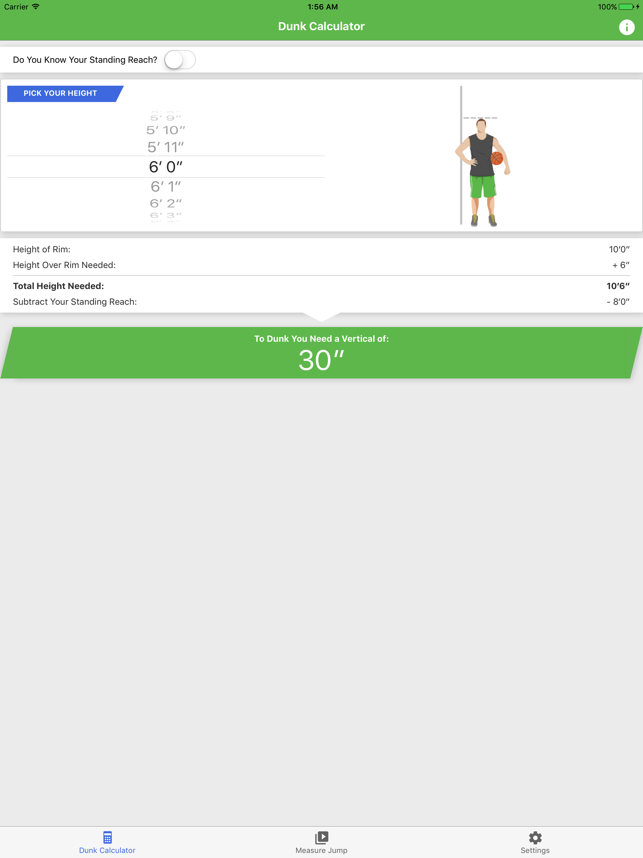The height and width of the screenshot is (858, 643).
Task: Choose 5' 10" height option
Action: pos(166,130)
